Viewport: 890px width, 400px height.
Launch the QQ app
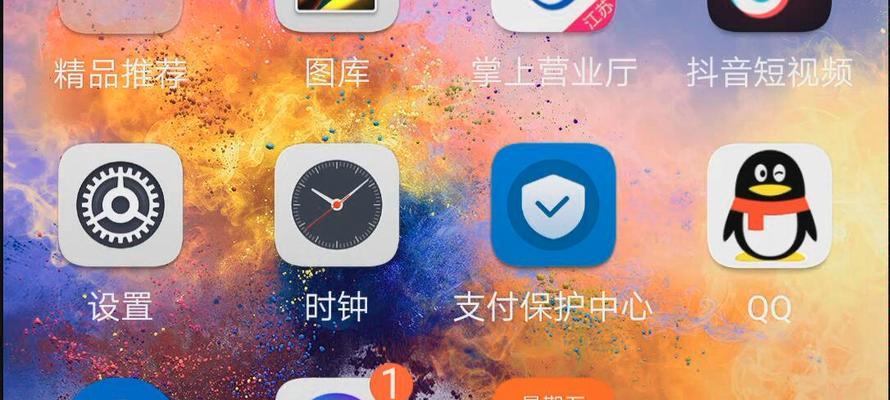769,205
